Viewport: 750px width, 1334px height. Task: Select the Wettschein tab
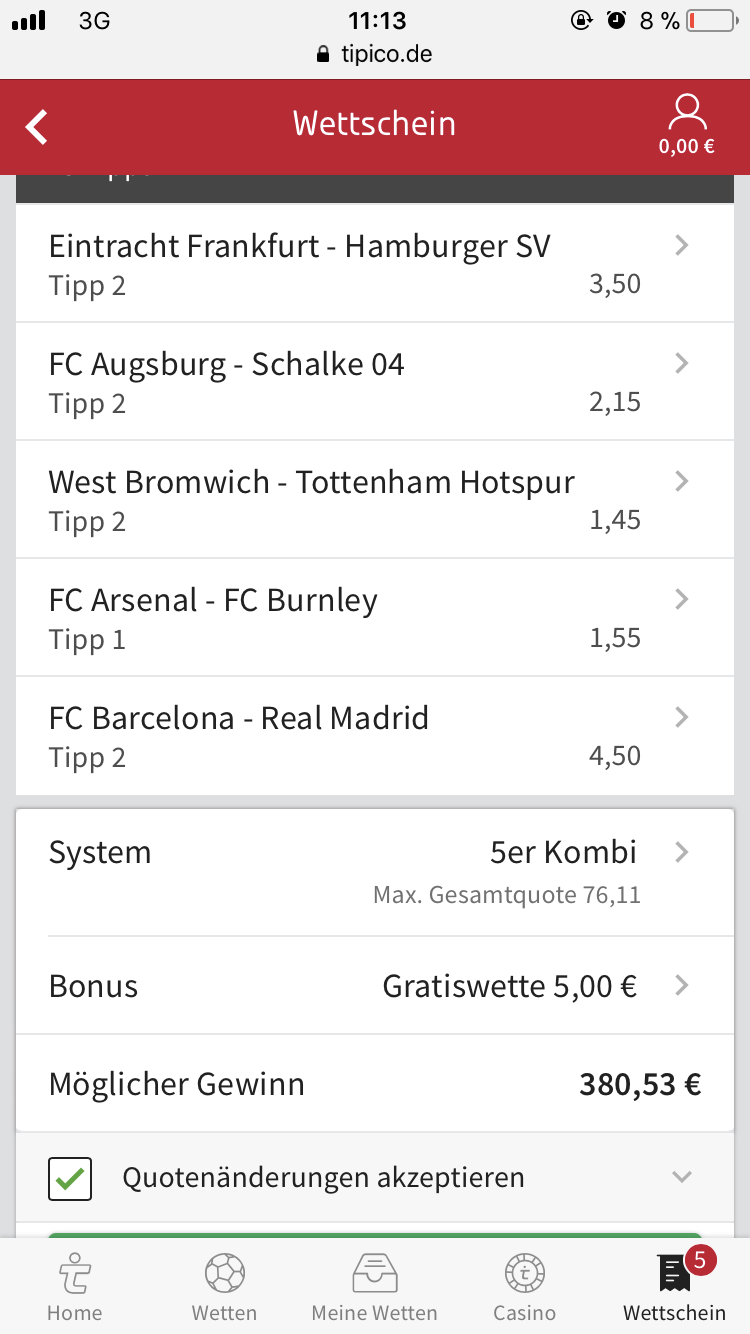click(x=675, y=1289)
